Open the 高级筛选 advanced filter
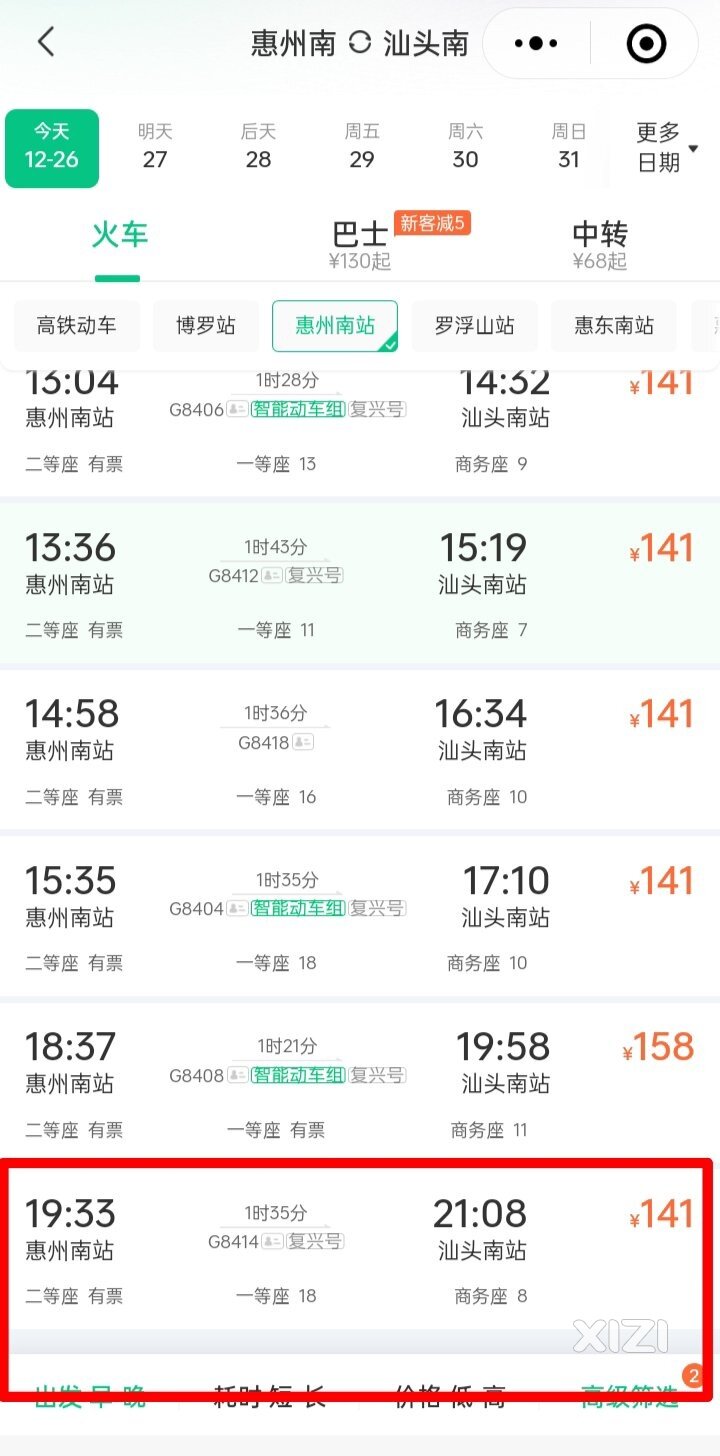Screen dimensions: 720x1456 tap(630, 1396)
